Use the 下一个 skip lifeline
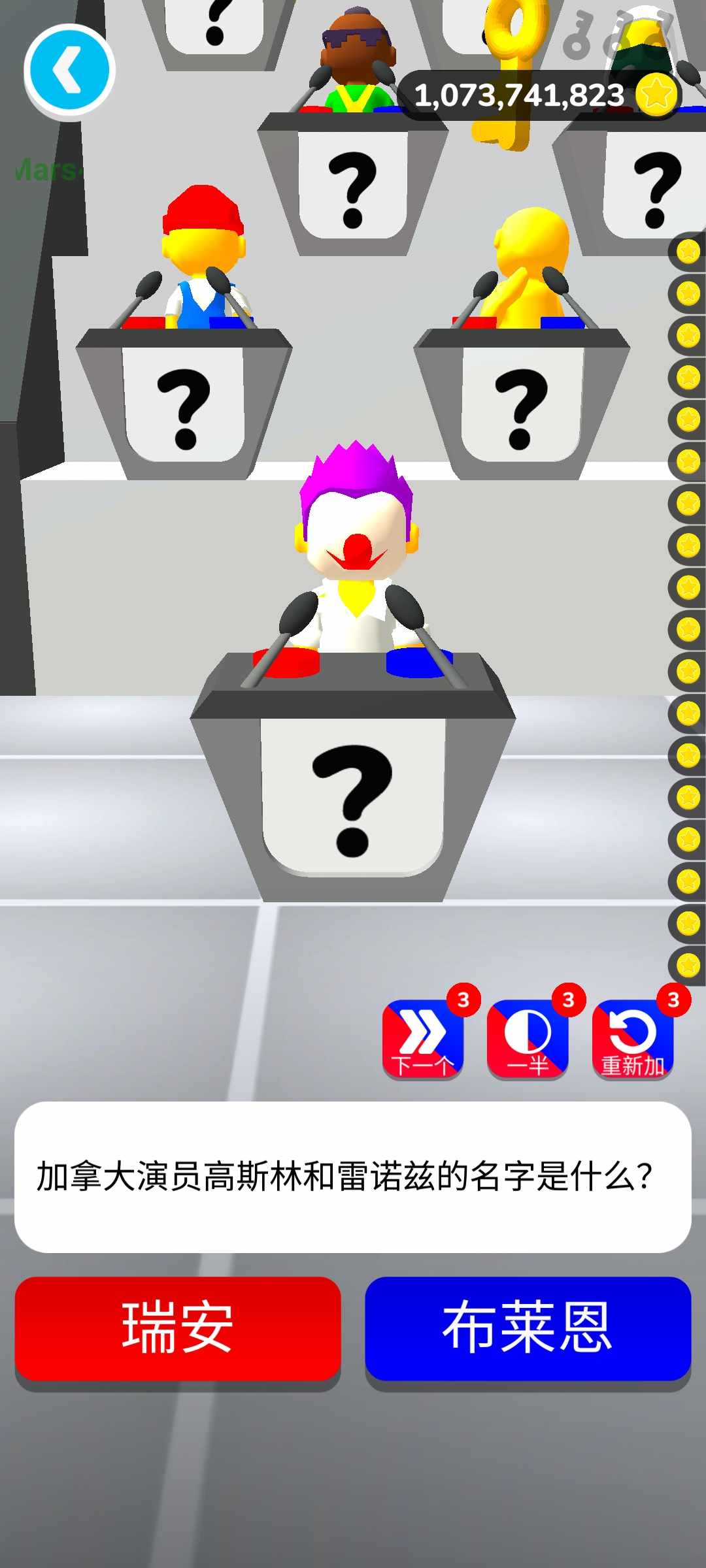Screen dimensions: 706x1568 click(423, 1039)
